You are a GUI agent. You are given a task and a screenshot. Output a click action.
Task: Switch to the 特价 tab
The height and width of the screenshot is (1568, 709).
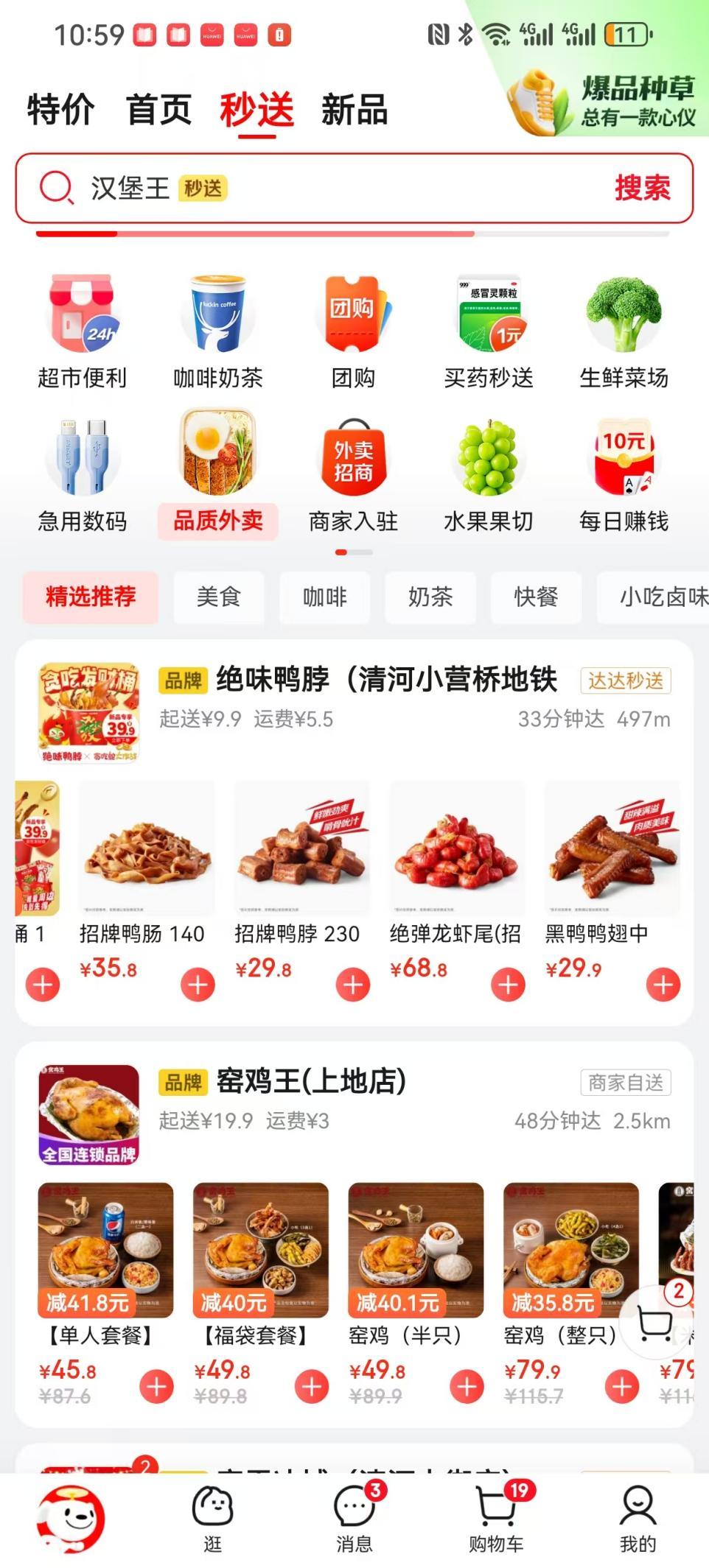[x=60, y=110]
